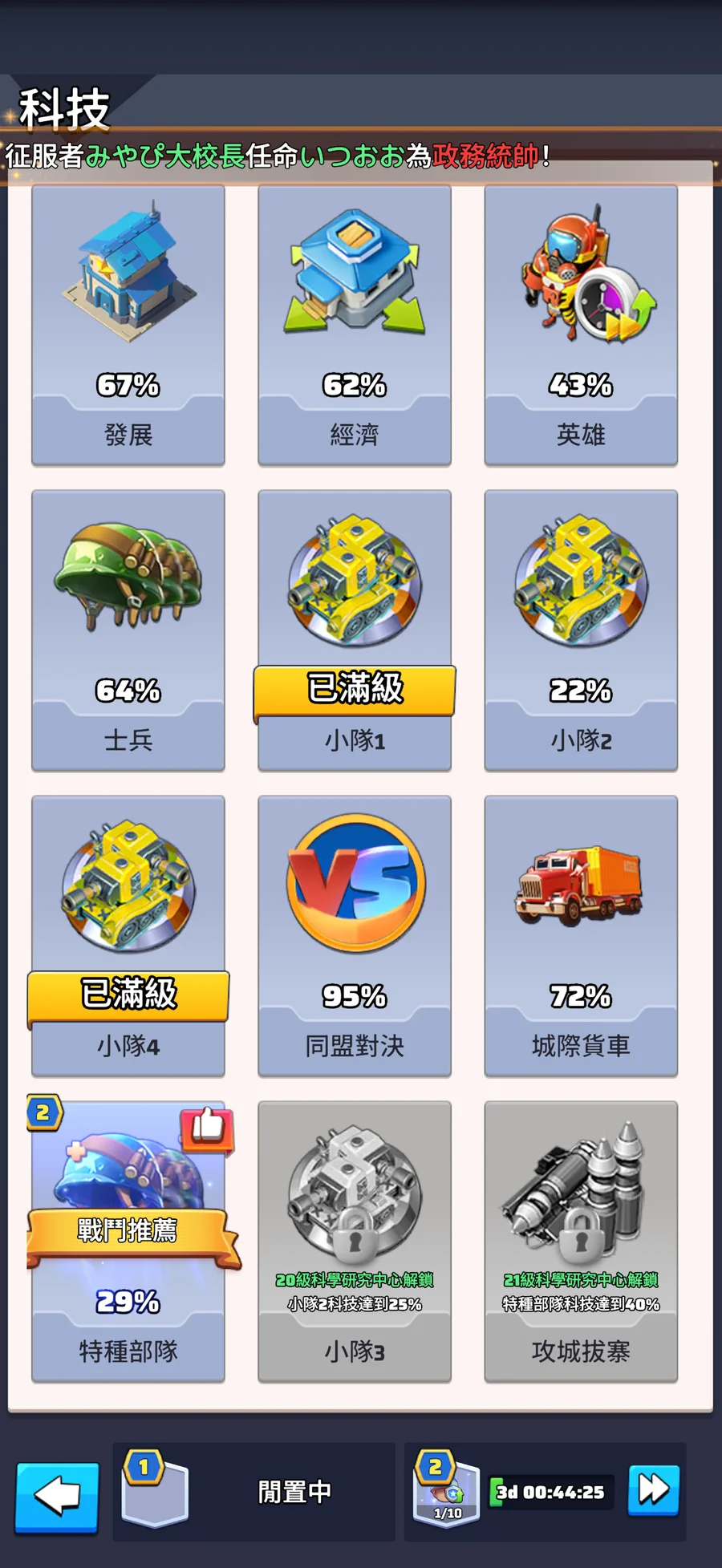The height and width of the screenshot is (1568, 722).
Task: Open the 經濟 technology card
Action: (354, 325)
